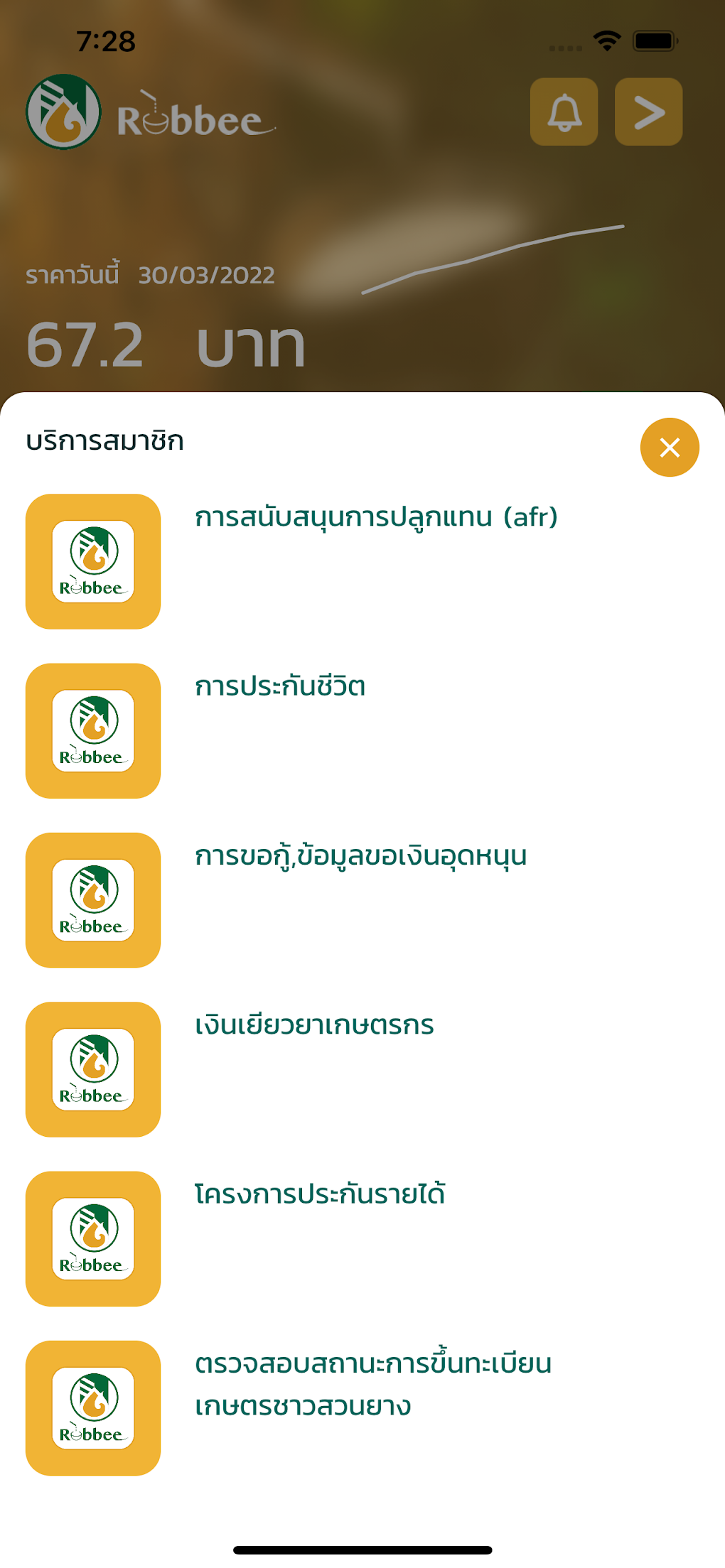The height and width of the screenshot is (1568, 725).
Task: Open โครงการประกันรายได้
Action: coord(320,1194)
